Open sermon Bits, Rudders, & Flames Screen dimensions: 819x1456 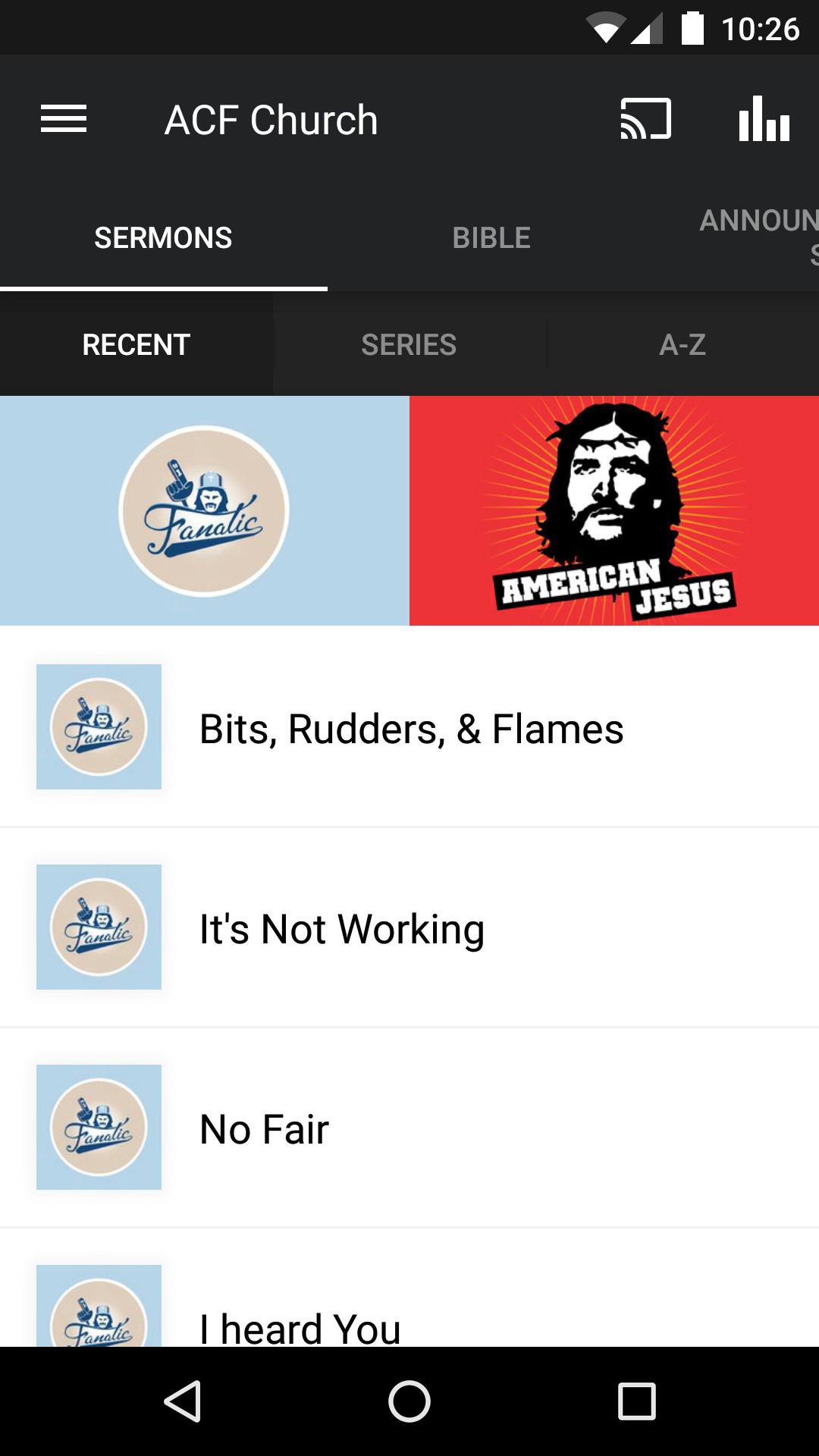pyautogui.click(x=409, y=728)
